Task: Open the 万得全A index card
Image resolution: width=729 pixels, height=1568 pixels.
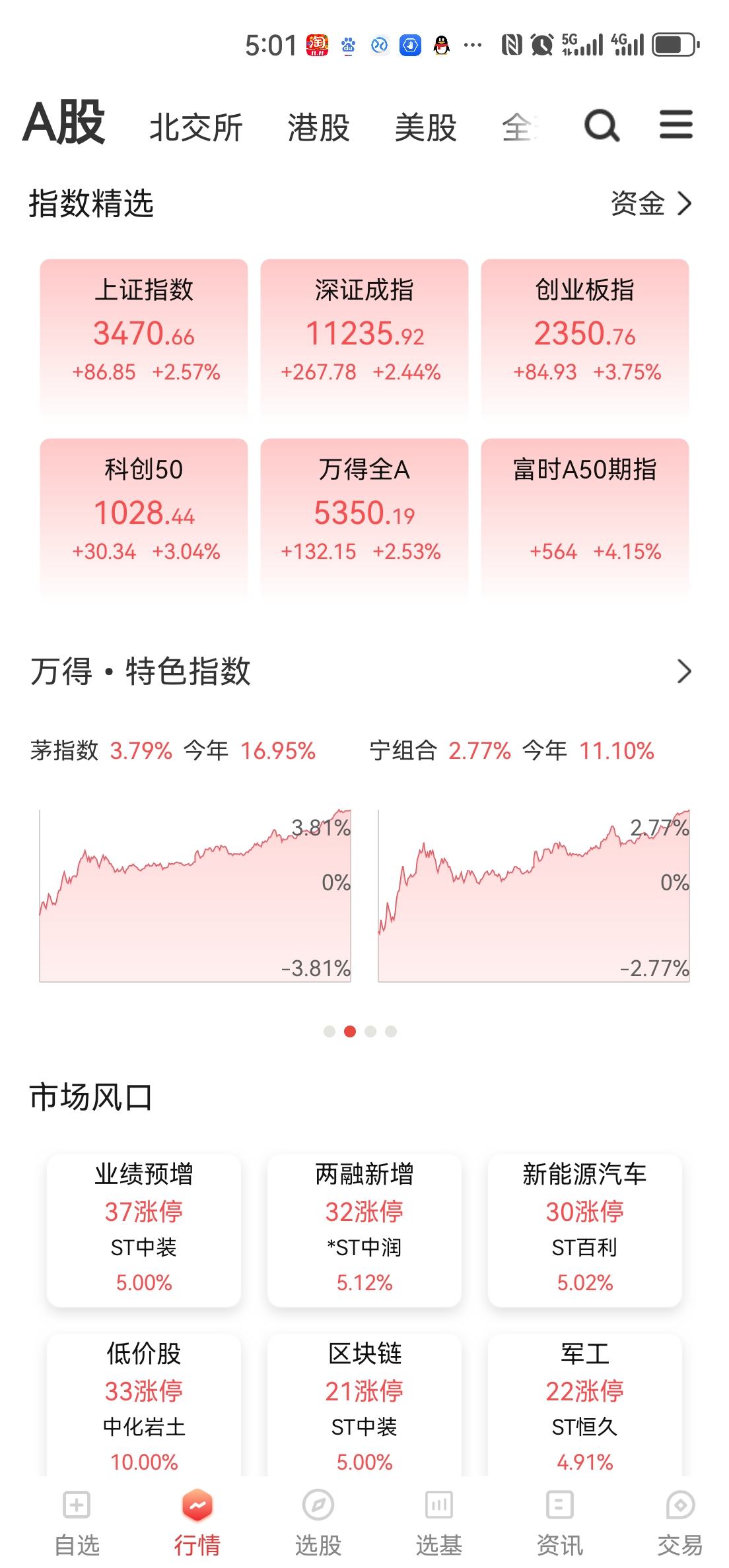Action: (364, 515)
